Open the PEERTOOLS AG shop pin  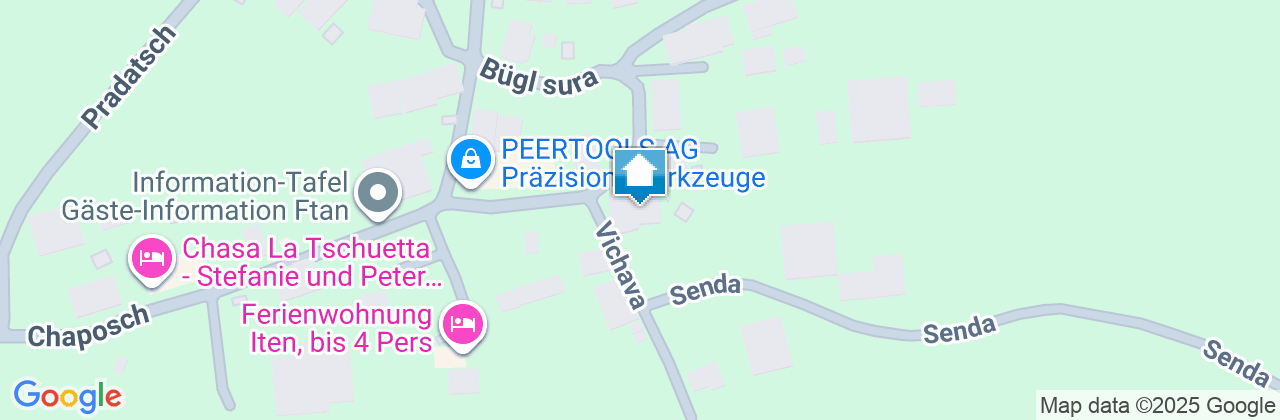pos(468,159)
